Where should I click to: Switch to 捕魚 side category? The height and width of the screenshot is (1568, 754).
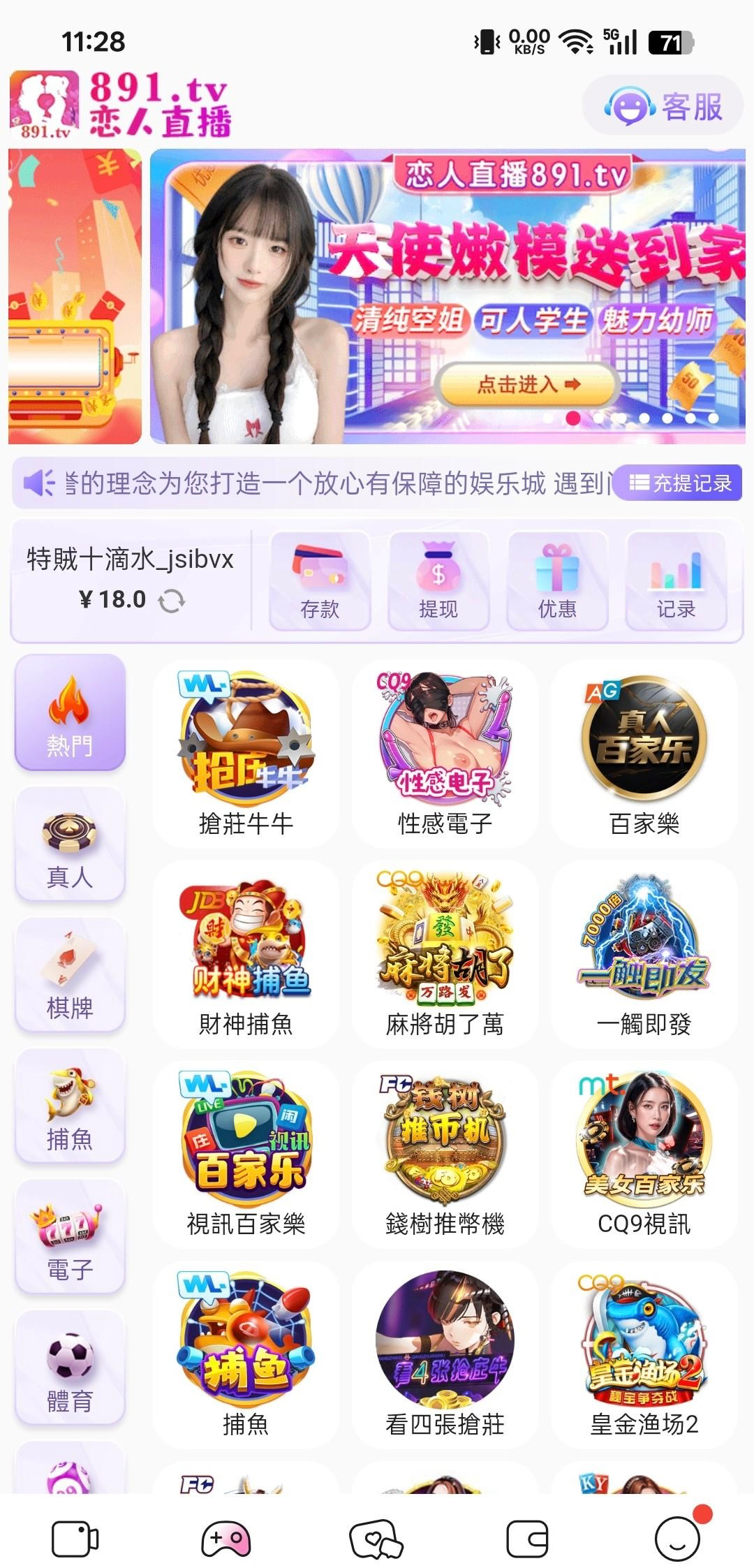[70, 1106]
